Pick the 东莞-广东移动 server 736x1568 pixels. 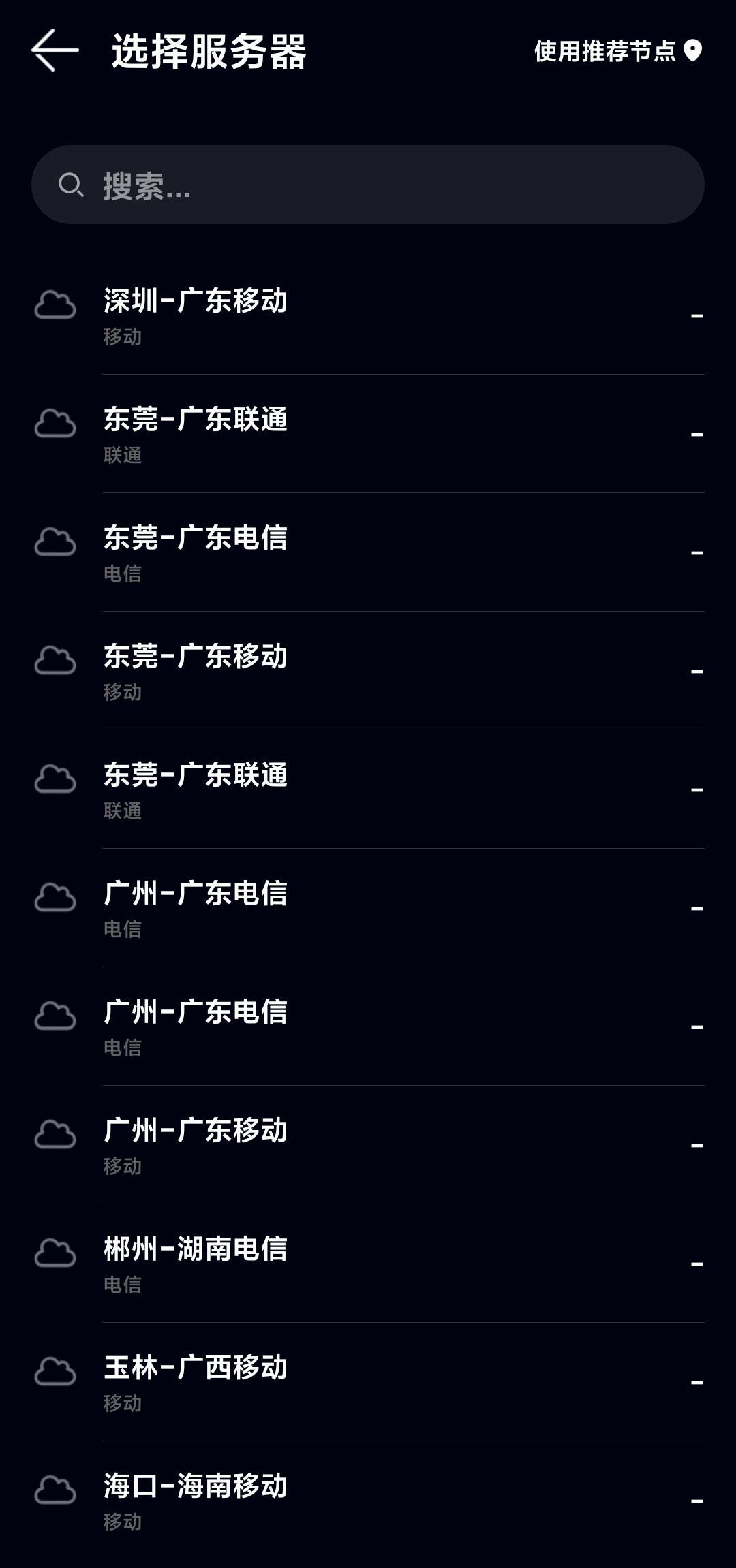pos(368,671)
